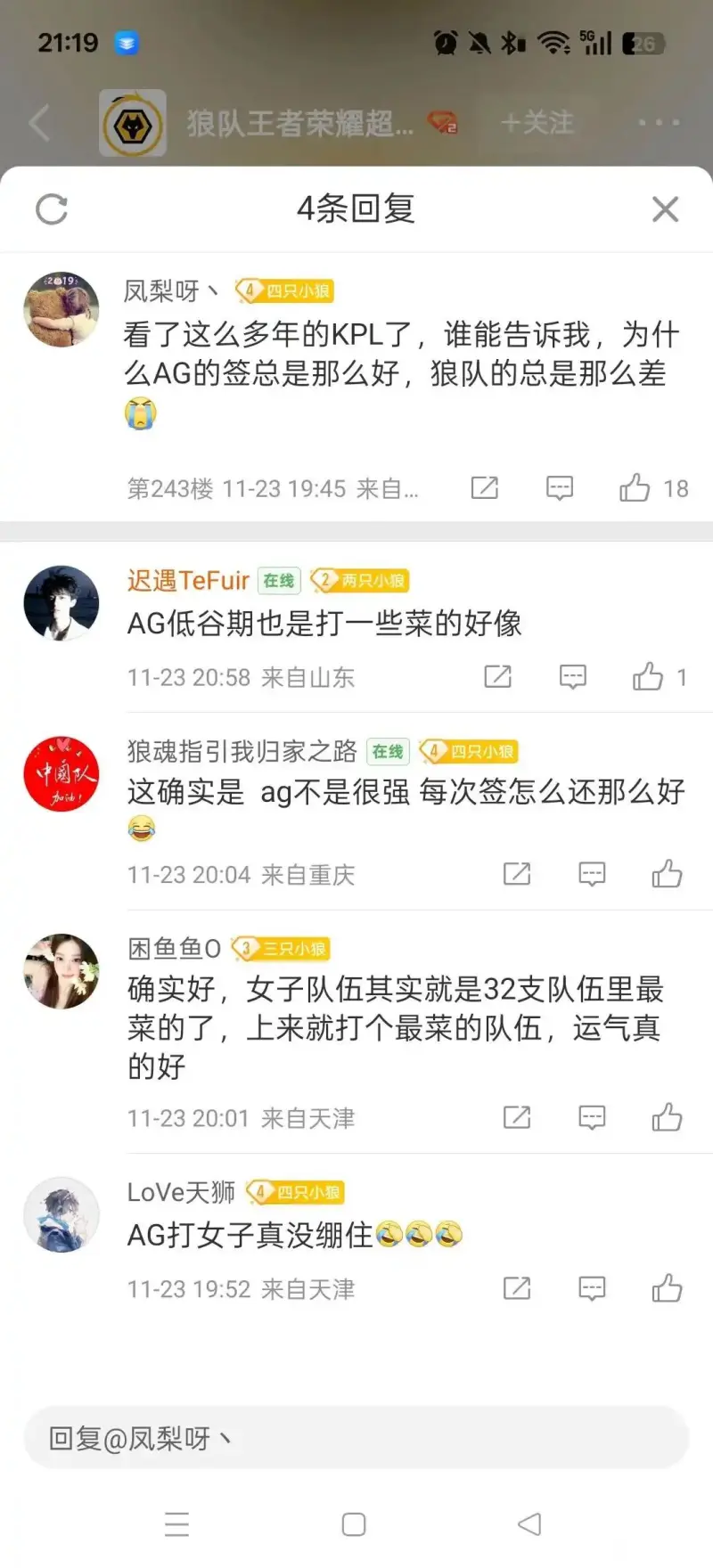Share 迟遇TeFuir's reply
The image size is (713, 1568).
497,677
